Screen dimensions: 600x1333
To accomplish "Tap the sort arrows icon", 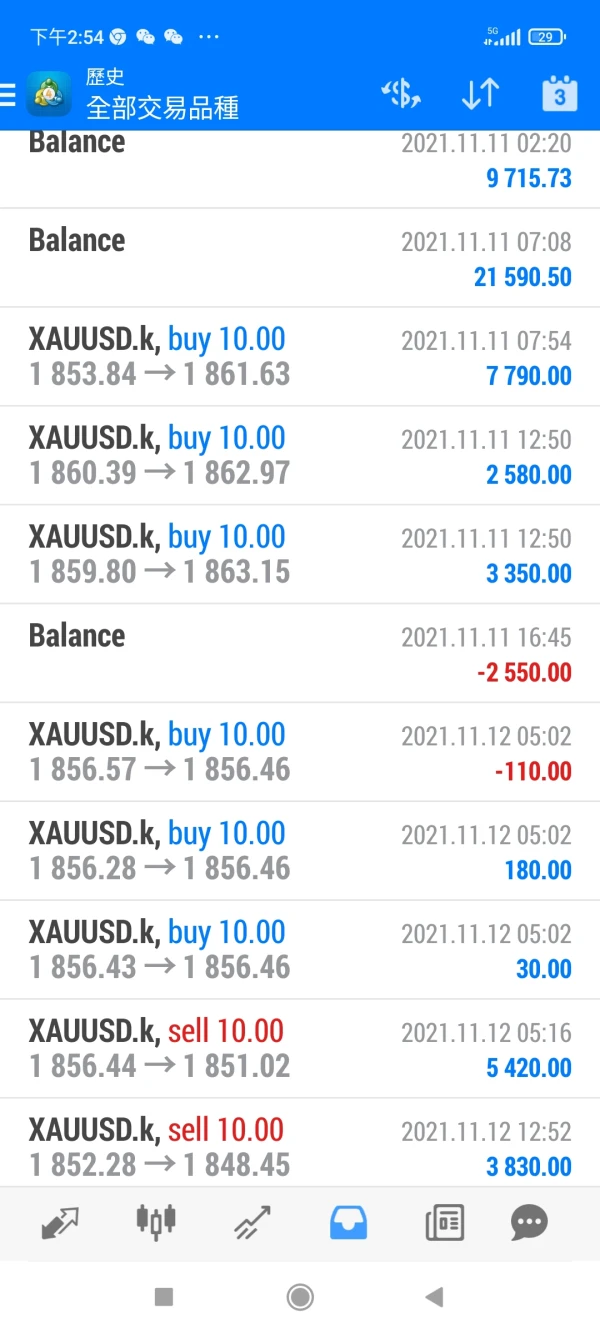I will coord(480,94).
